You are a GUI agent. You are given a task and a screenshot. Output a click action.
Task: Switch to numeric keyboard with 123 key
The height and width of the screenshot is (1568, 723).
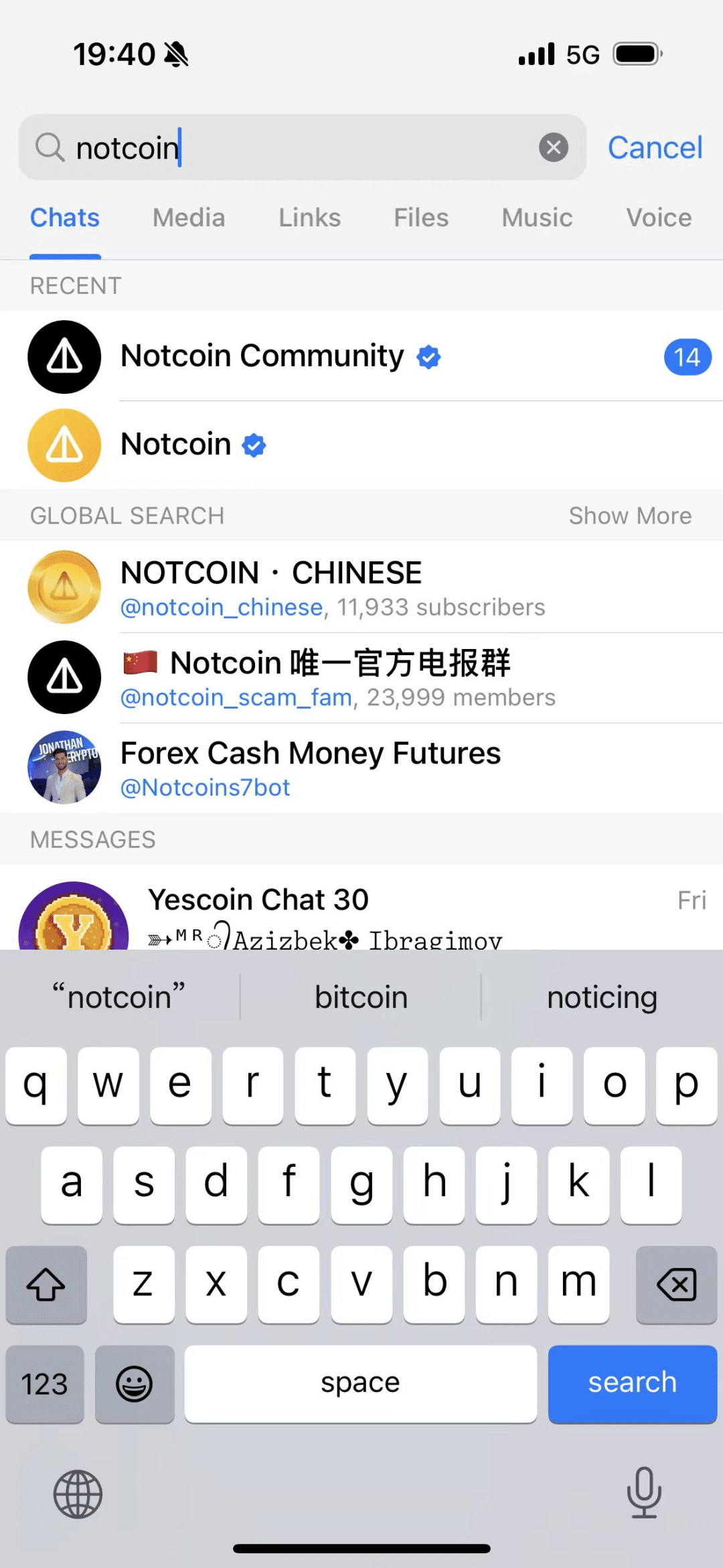44,1384
